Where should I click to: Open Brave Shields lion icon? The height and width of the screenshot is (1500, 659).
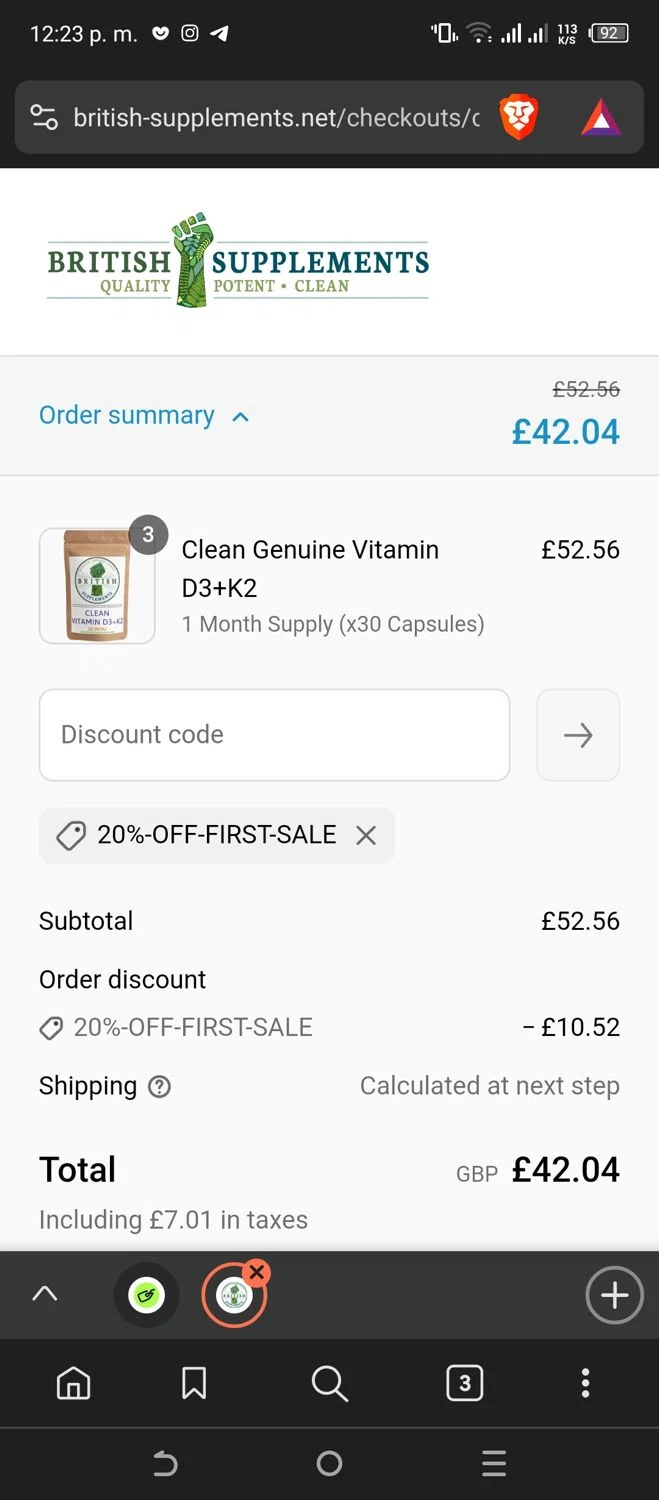(519, 118)
